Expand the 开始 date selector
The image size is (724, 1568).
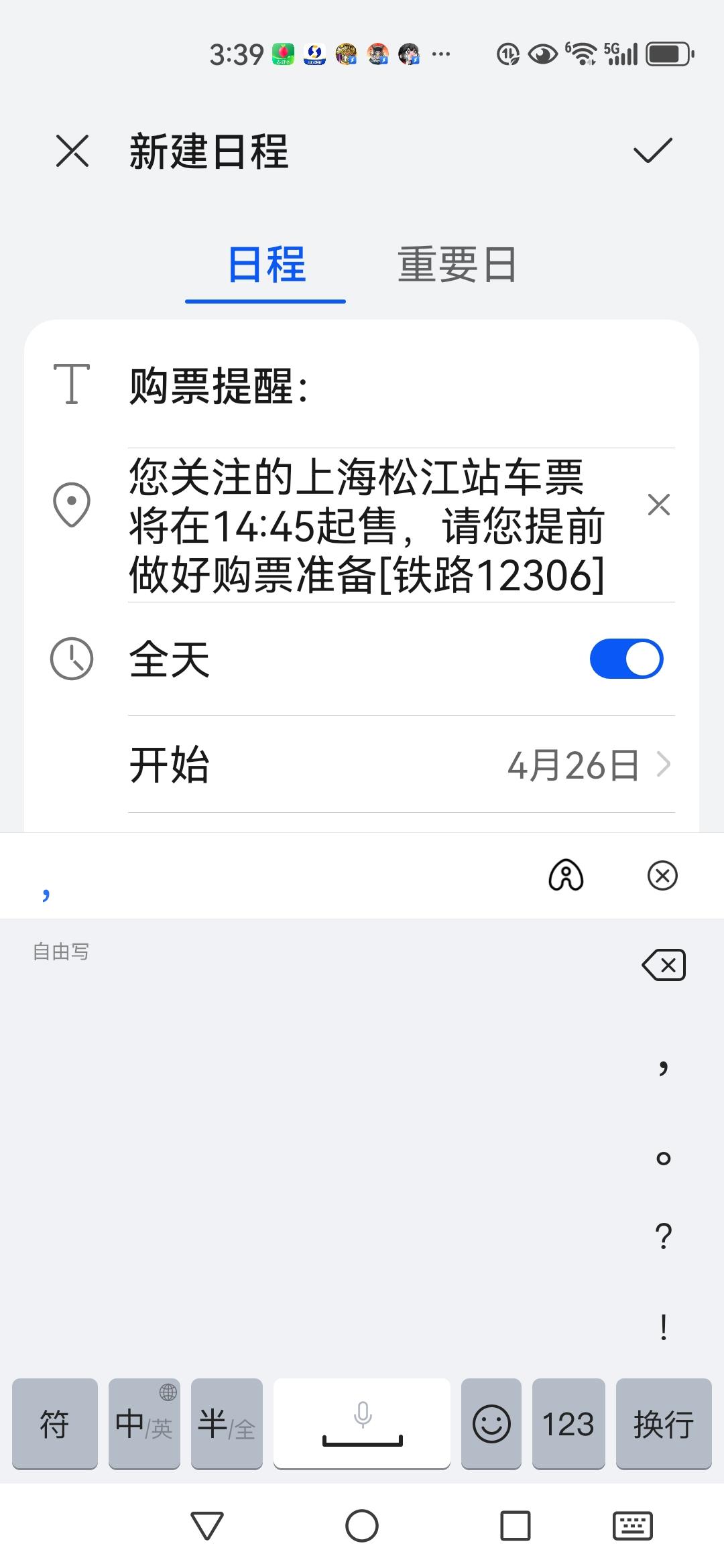coord(590,766)
